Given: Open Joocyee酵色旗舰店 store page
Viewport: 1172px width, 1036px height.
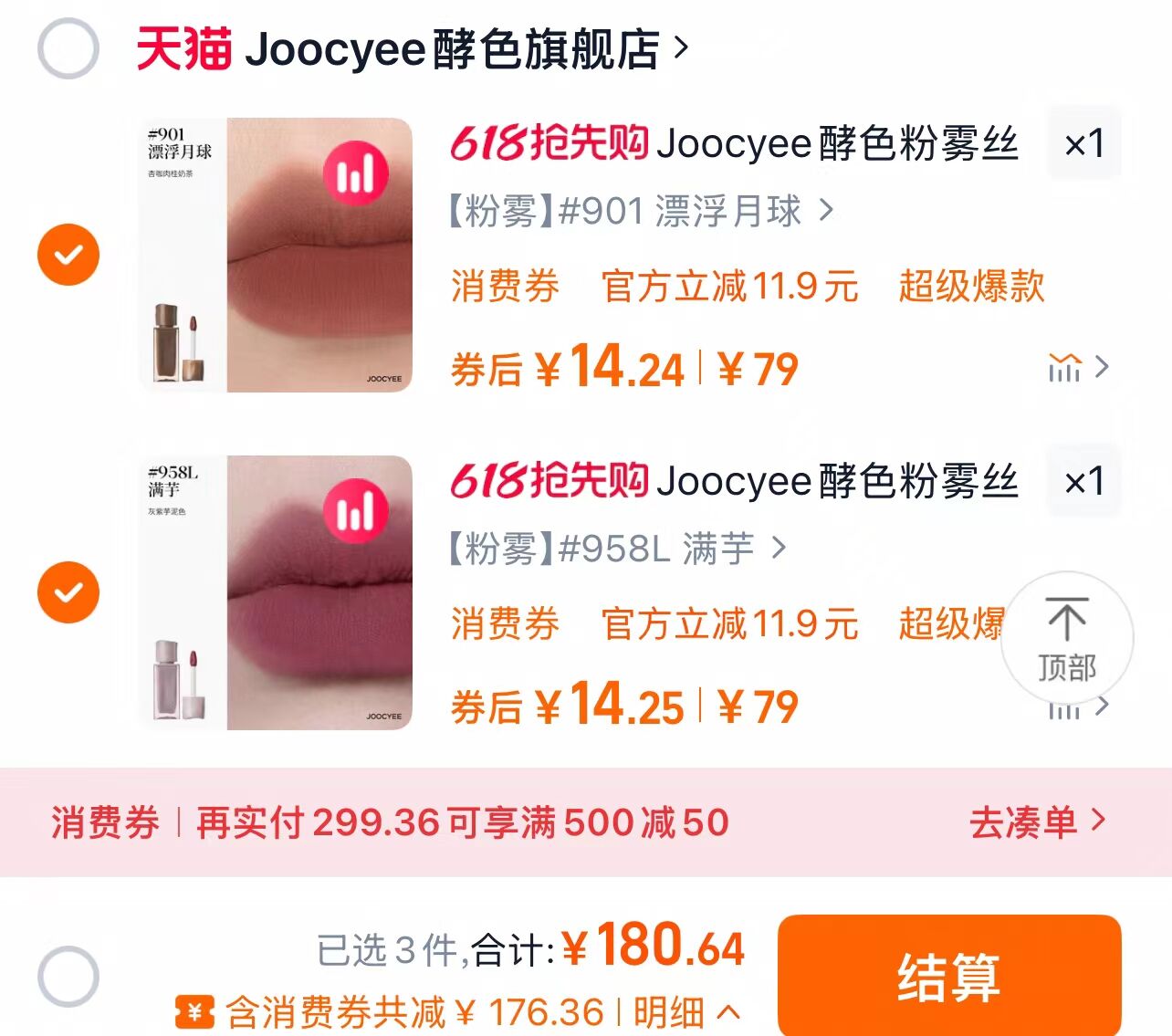Looking at the screenshot, I should coord(411,49).
